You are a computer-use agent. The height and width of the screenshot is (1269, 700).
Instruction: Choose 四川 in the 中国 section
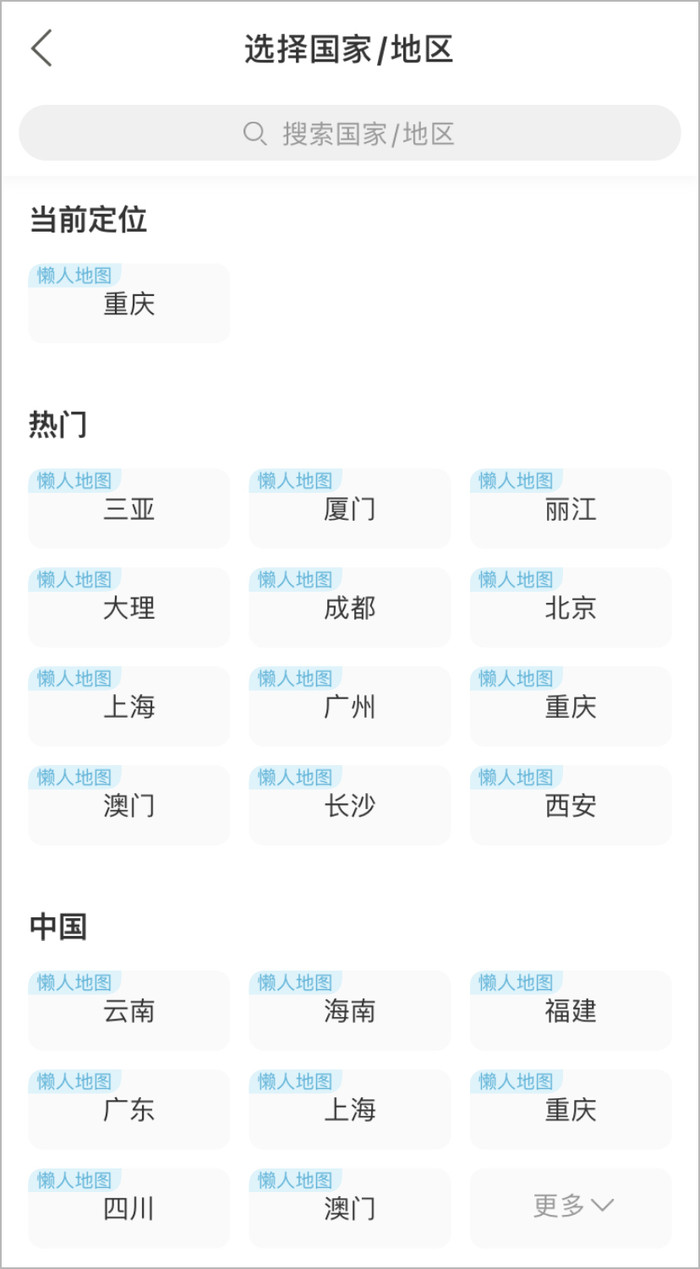129,1209
